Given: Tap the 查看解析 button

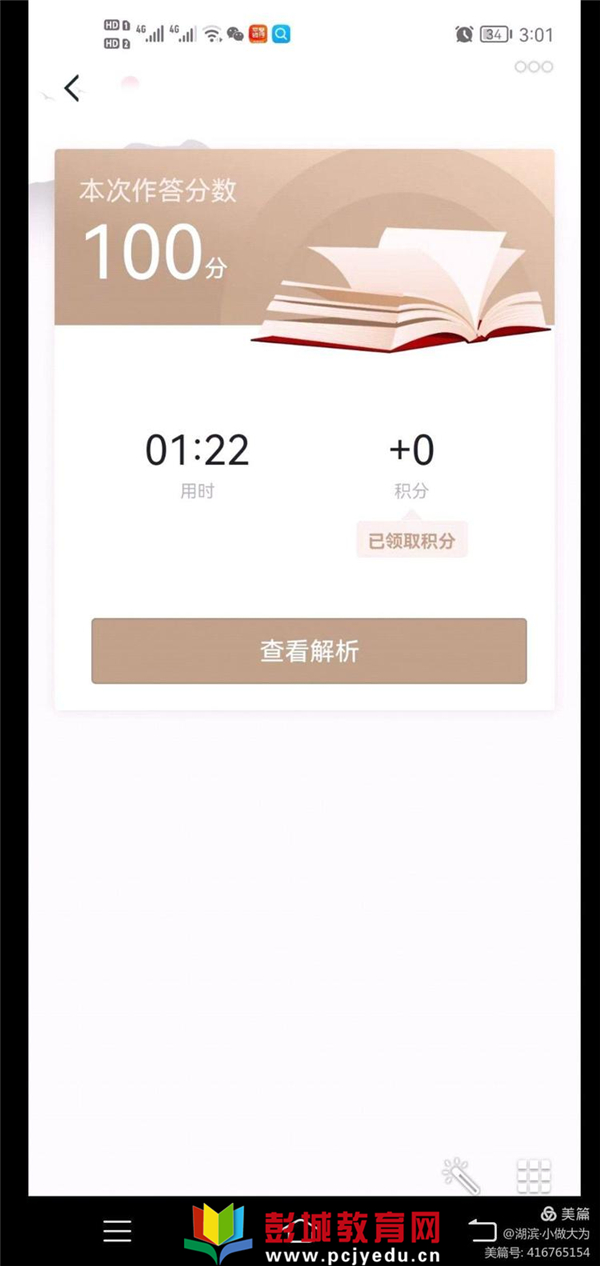Looking at the screenshot, I should pyautogui.click(x=309, y=651).
